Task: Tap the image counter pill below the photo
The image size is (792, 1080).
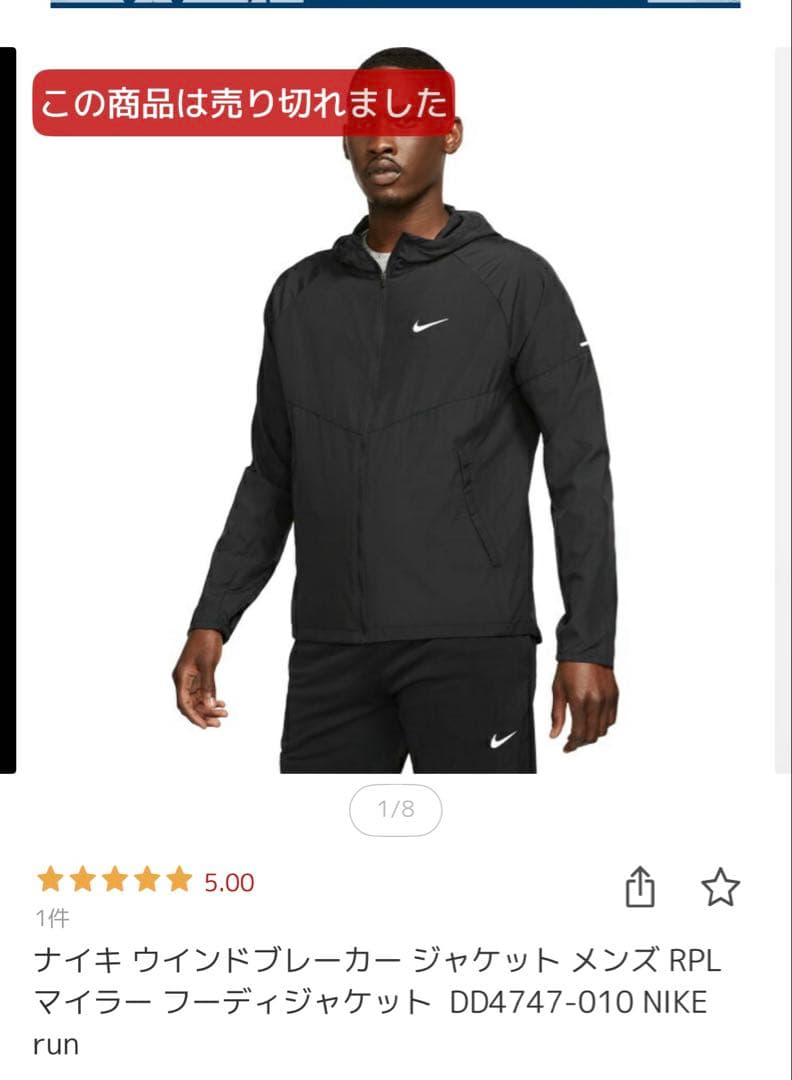Action: coord(396,806)
